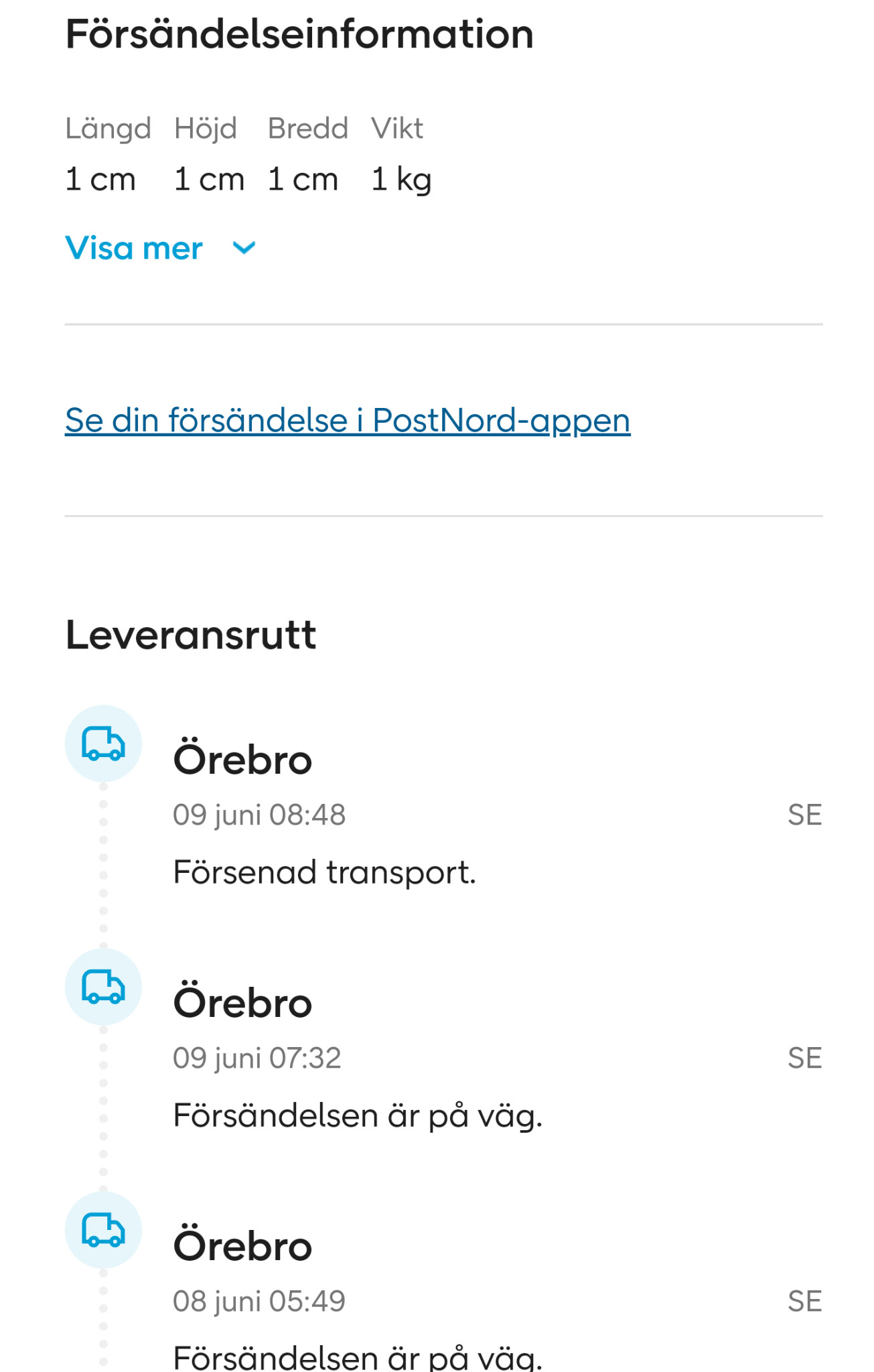
Task: Expand Visa mer shipment details
Action: tap(159, 249)
